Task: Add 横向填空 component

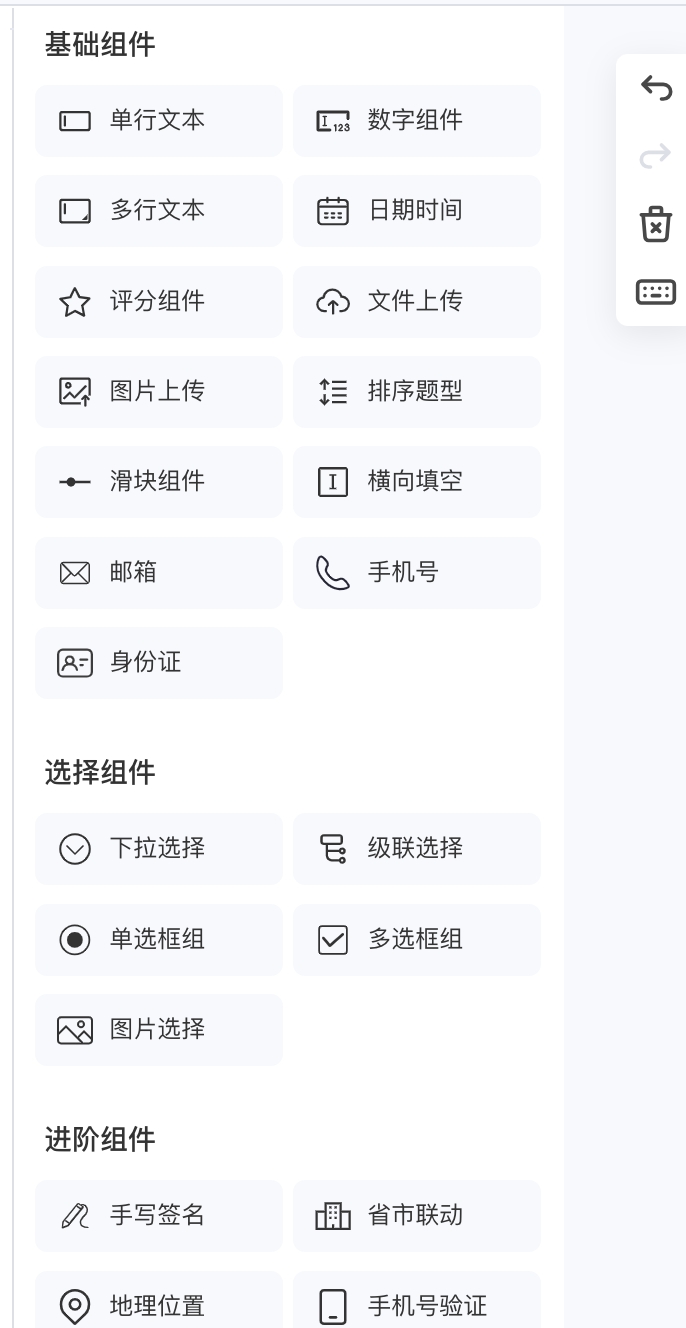Action: (x=416, y=482)
